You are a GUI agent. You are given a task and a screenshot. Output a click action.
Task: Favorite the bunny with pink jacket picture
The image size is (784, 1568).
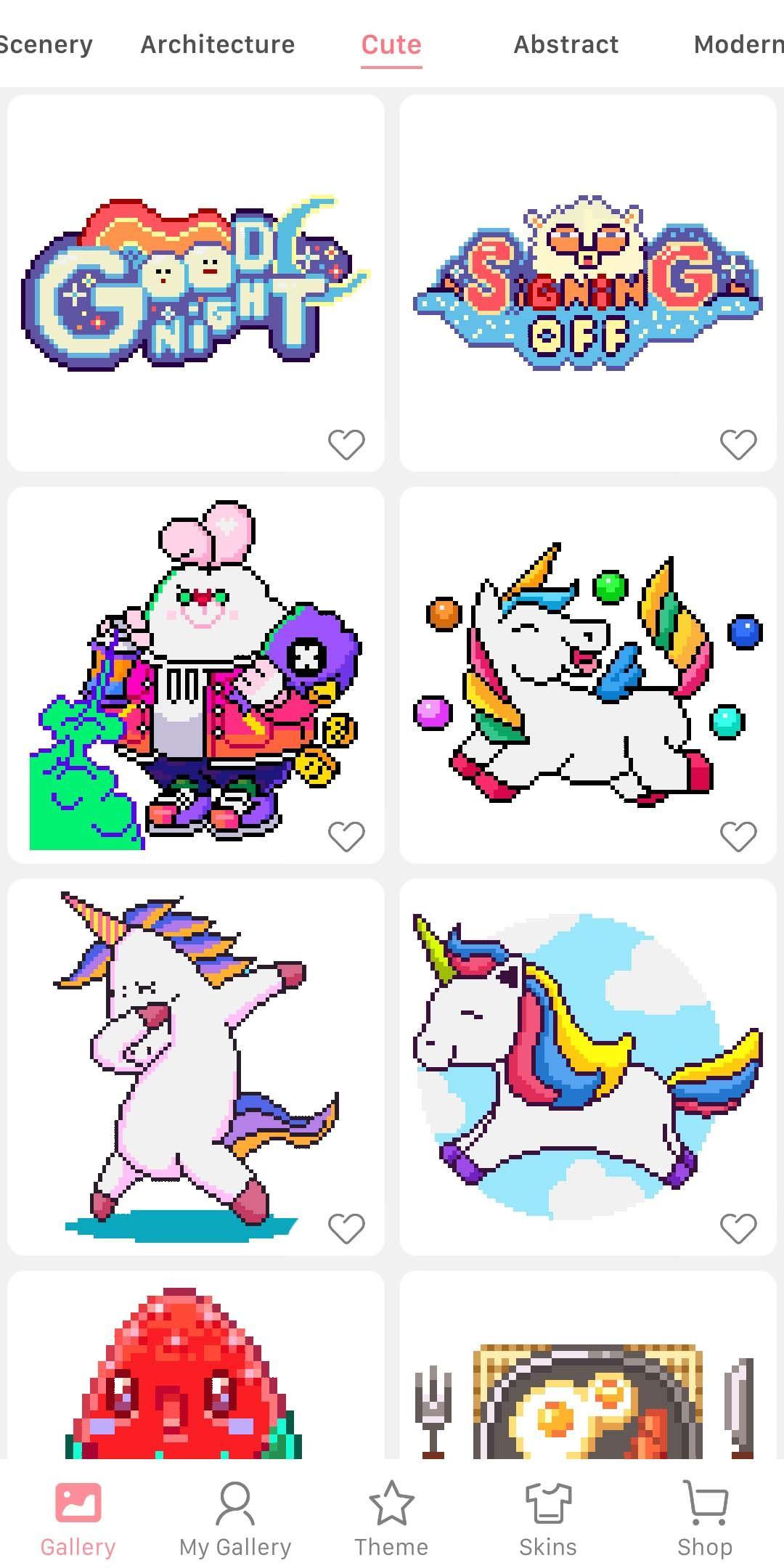coord(346,836)
